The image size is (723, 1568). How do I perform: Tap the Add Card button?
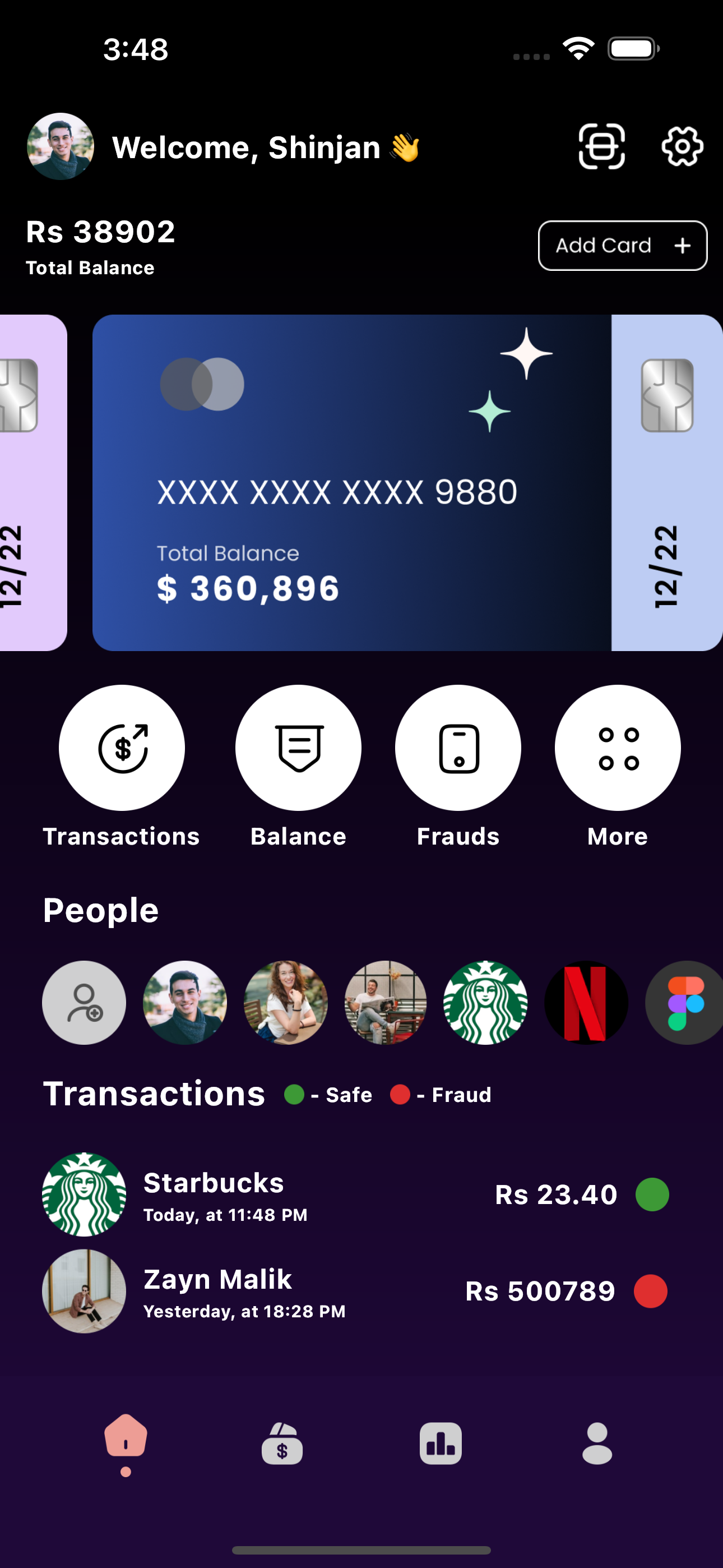pyautogui.click(x=622, y=245)
